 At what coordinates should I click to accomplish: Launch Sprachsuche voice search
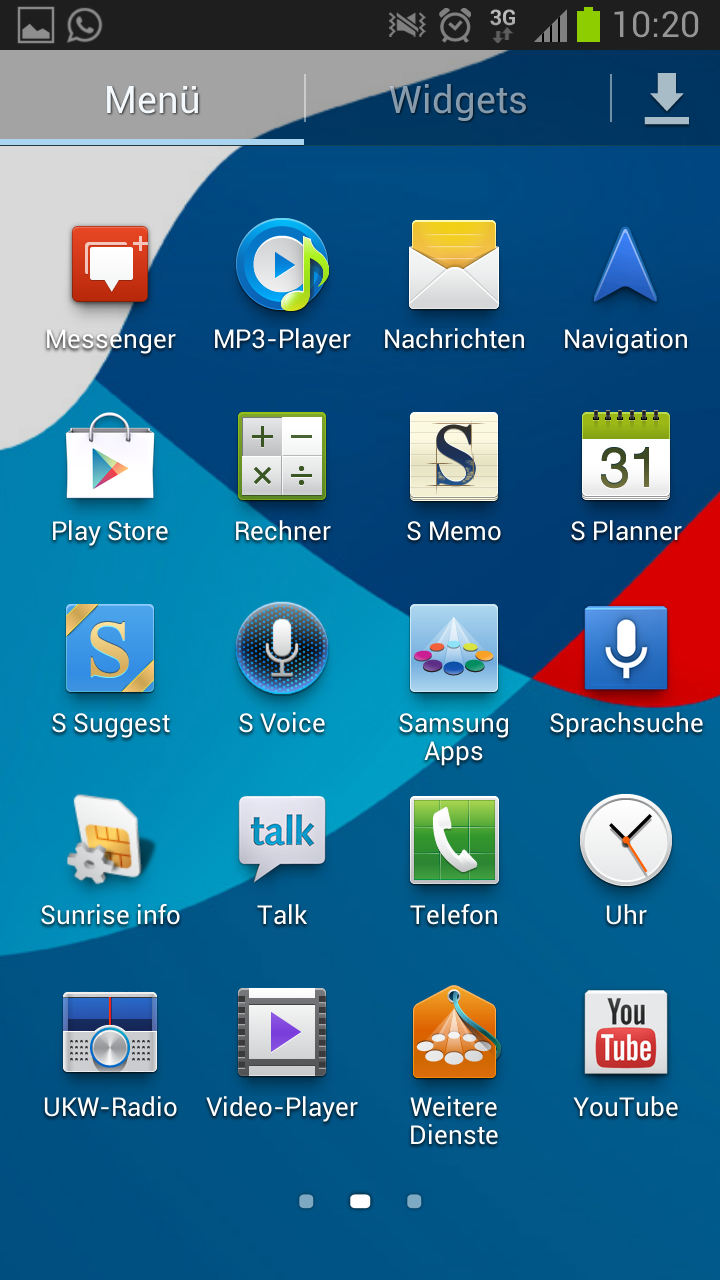(x=626, y=650)
